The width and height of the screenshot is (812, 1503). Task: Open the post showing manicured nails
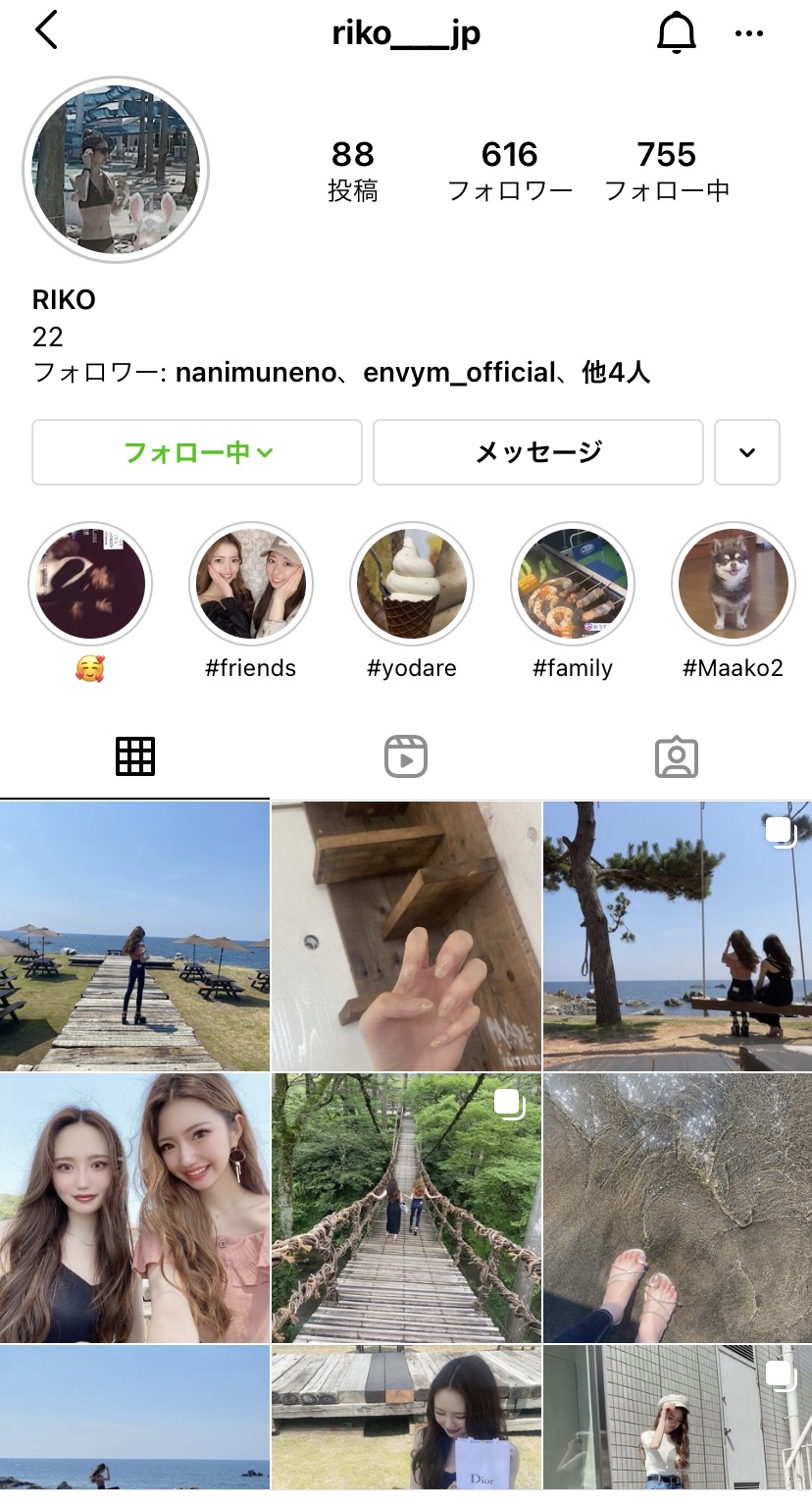pyautogui.click(x=406, y=936)
